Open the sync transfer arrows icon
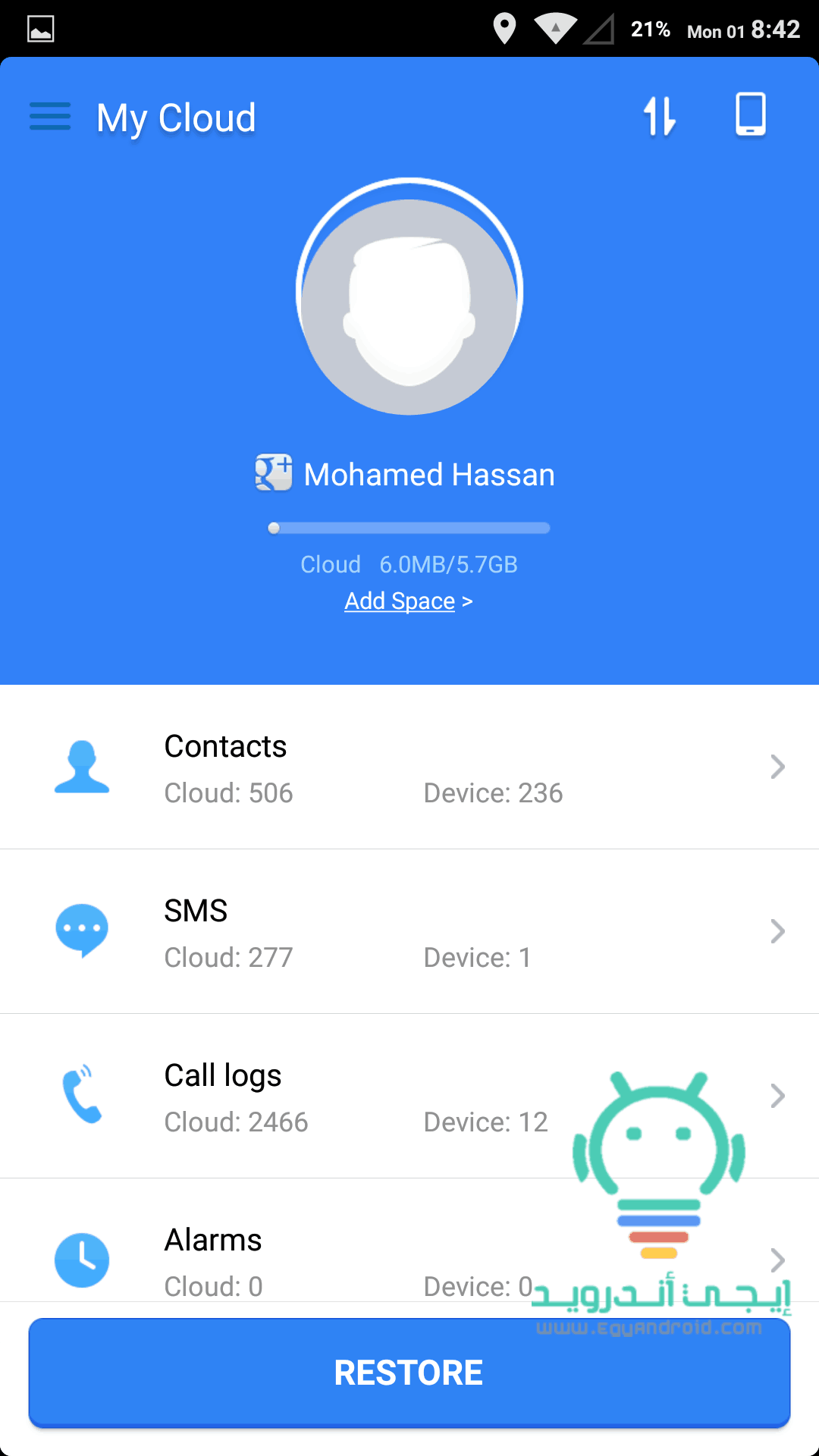The height and width of the screenshot is (1456, 819). pyautogui.click(x=660, y=116)
